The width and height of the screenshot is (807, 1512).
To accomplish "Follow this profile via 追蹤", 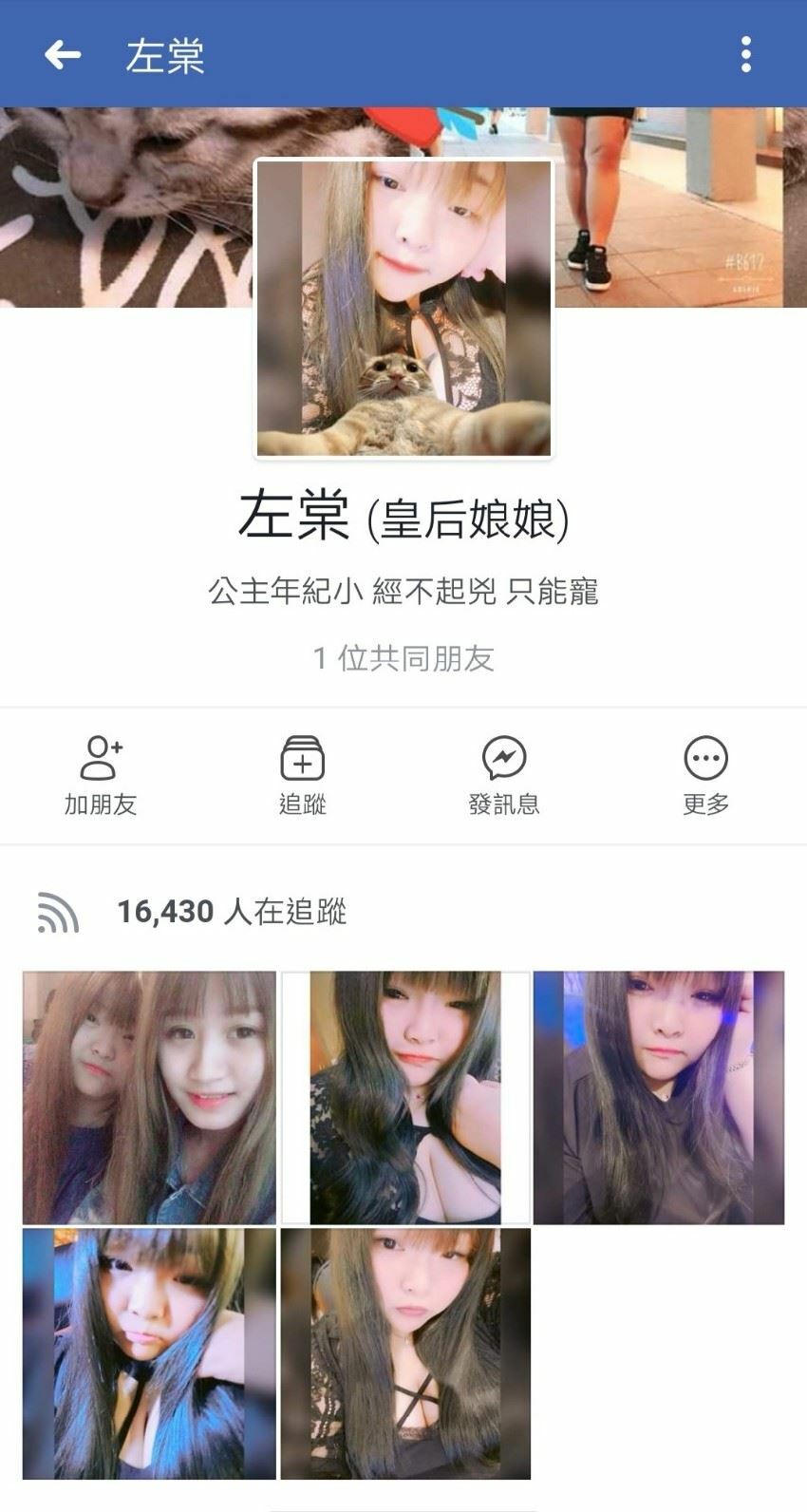I will tap(302, 776).
